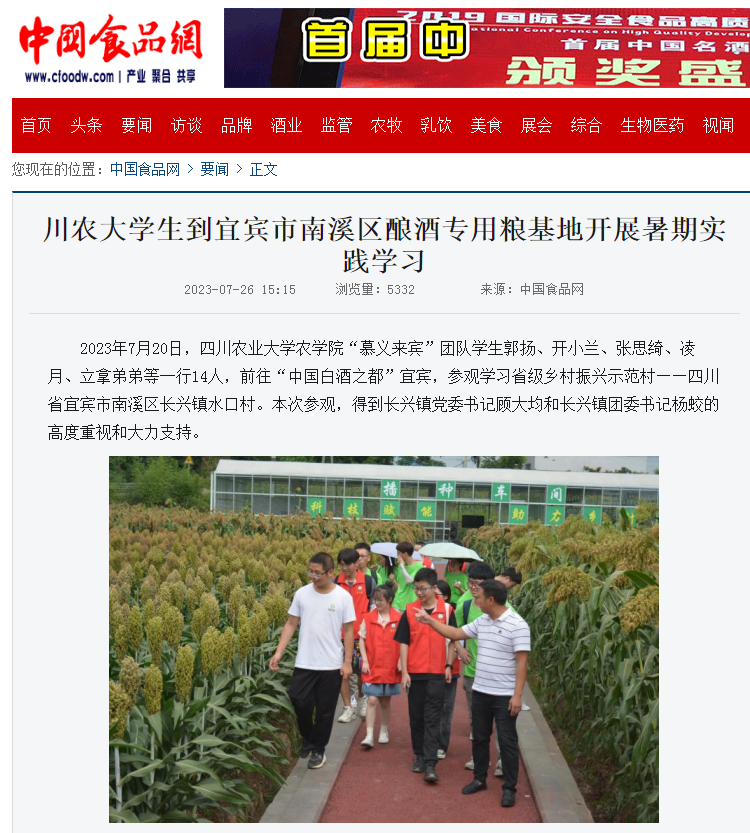Open the 农牧 agriculture section
This screenshot has width=750, height=833.
pyautogui.click(x=386, y=125)
